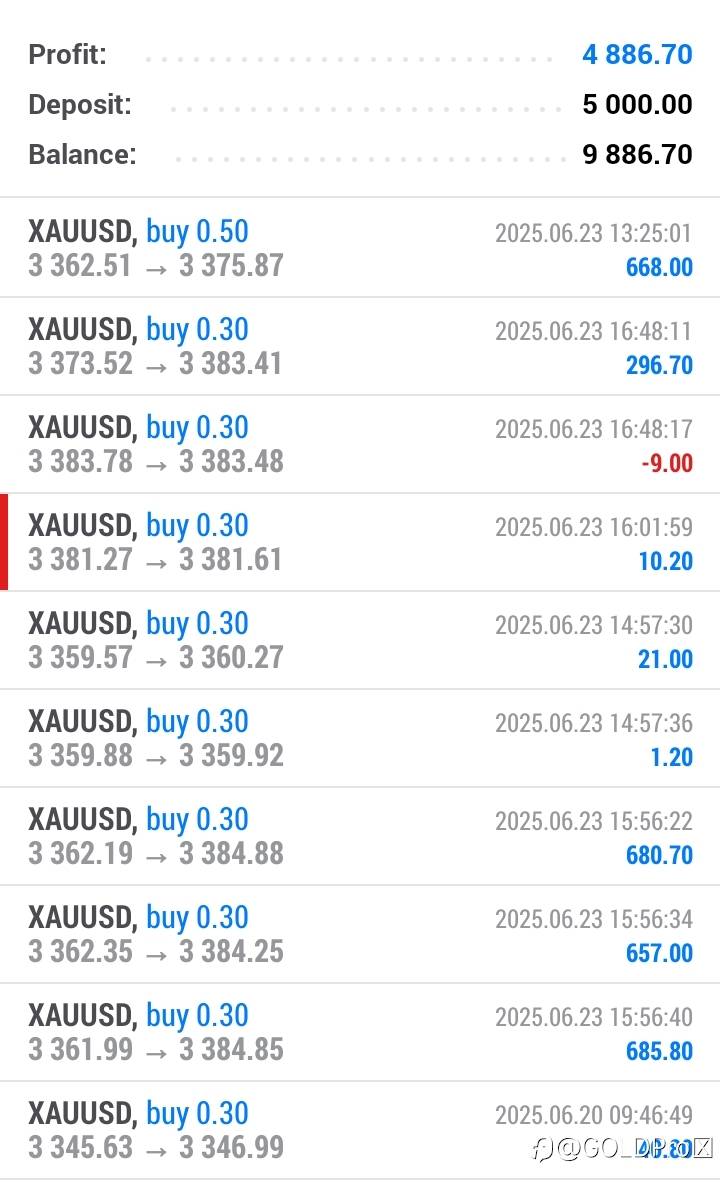The height and width of the screenshot is (1190, 720).
Task: Select the trade closed at 16:01:59
Action: coord(360,542)
